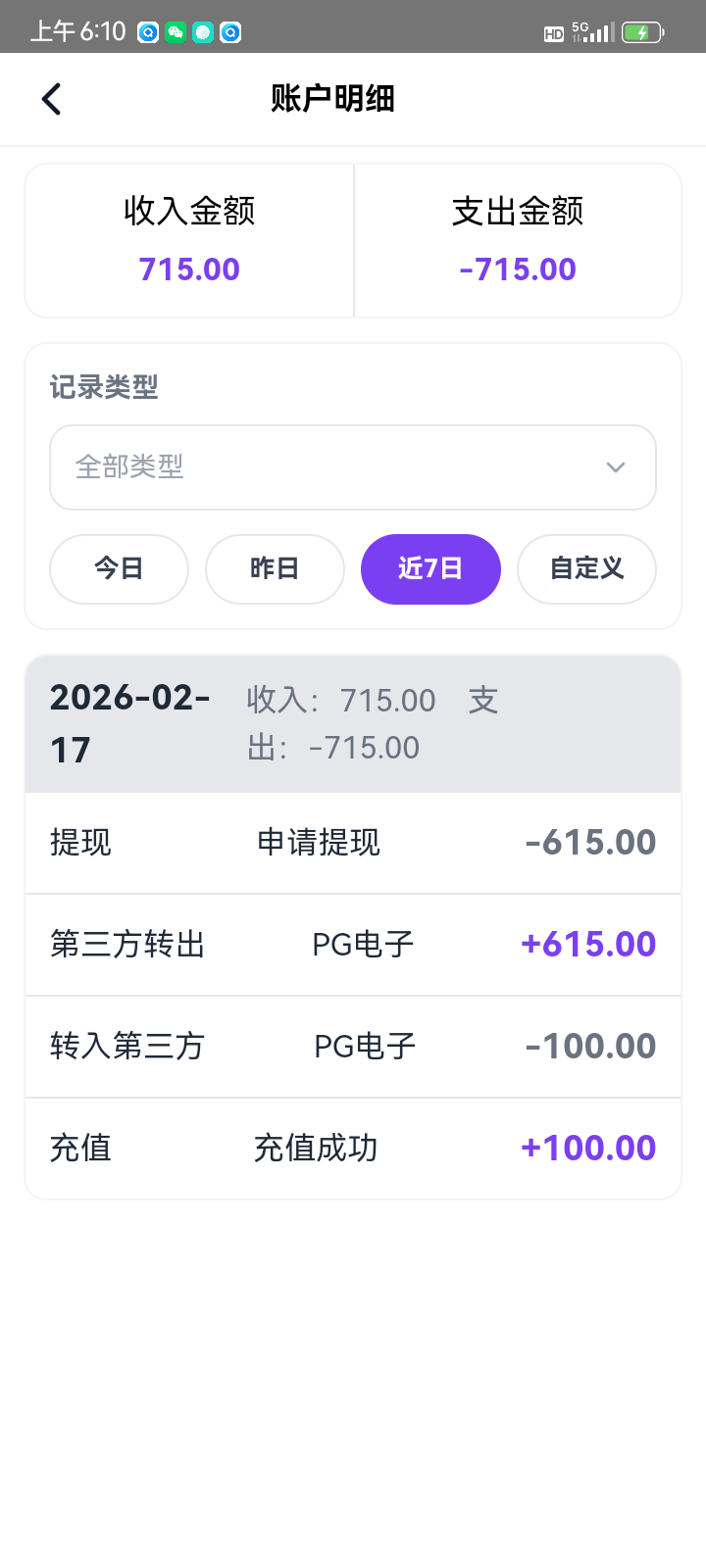Open the 提现 withdrawal record row

(x=353, y=843)
